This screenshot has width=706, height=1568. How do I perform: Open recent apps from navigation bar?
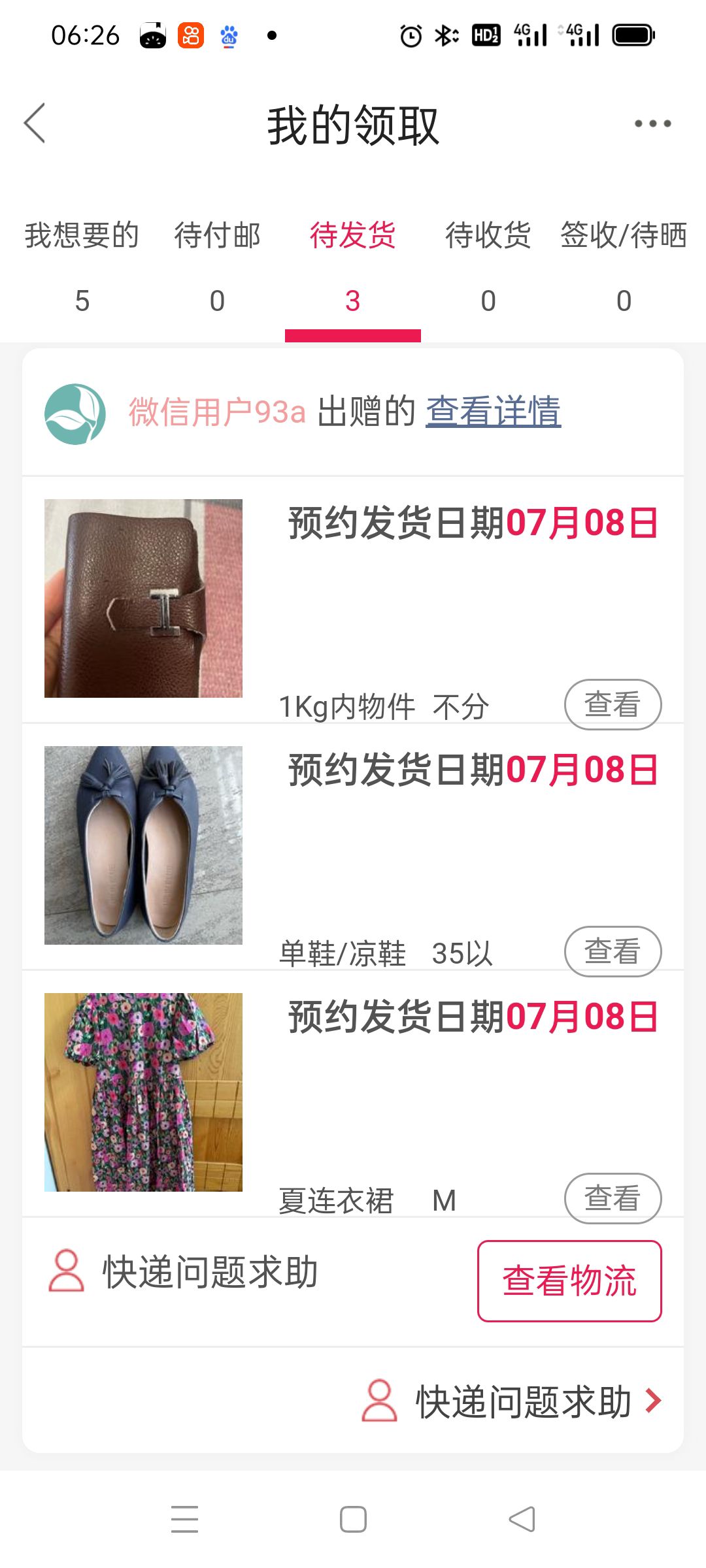point(184,1519)
